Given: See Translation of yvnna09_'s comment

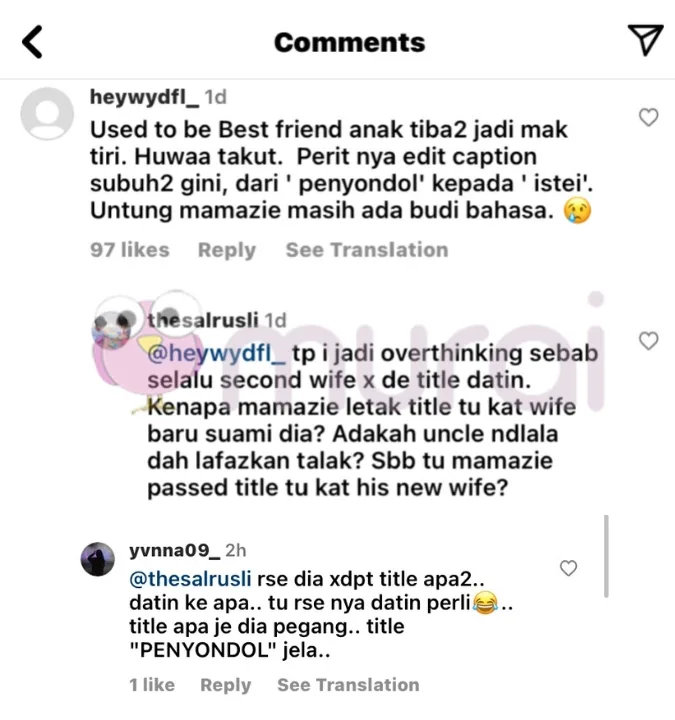Looking at the screenshot, I should [348, 685].
